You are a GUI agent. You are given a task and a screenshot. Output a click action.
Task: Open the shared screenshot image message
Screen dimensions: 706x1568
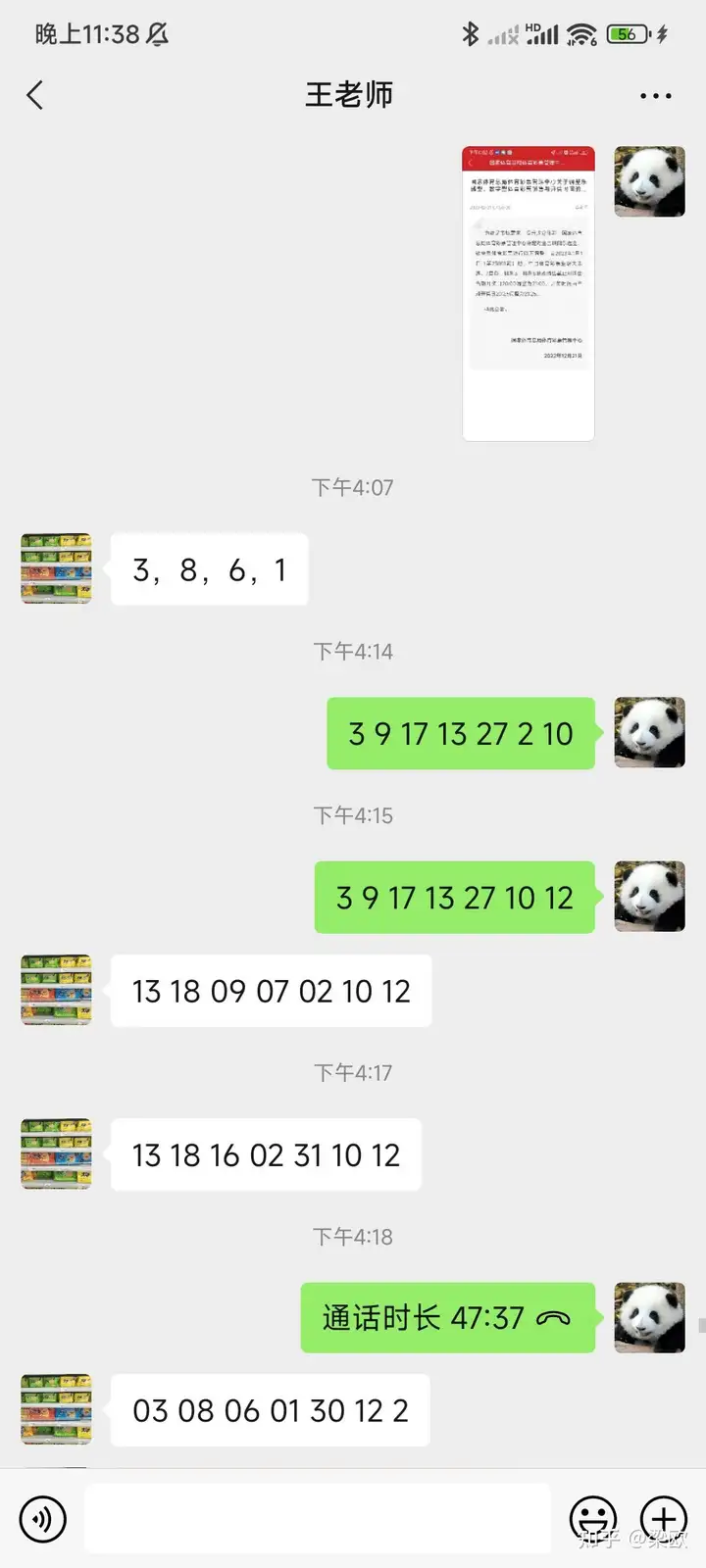point(529,293)
